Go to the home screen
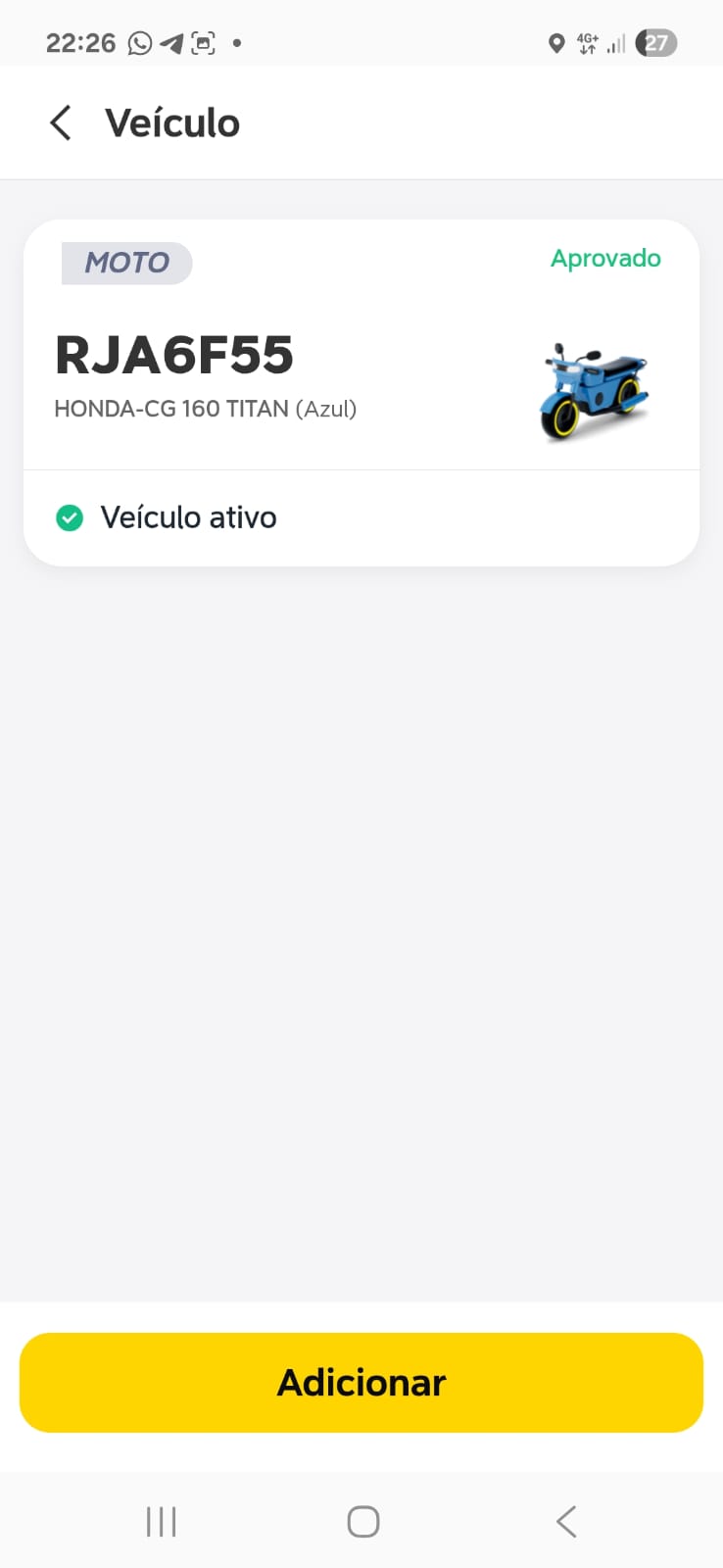 pyautogui.click(x=362, y=1521)
